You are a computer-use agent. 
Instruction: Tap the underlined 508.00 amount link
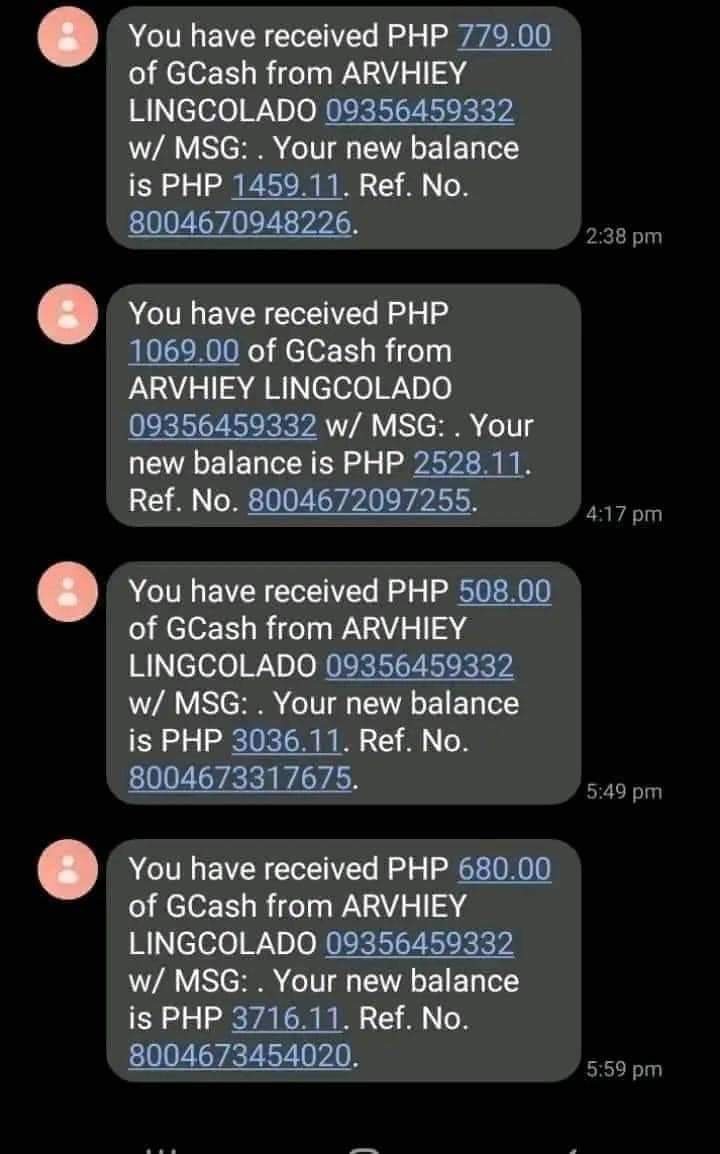(504, 592)
